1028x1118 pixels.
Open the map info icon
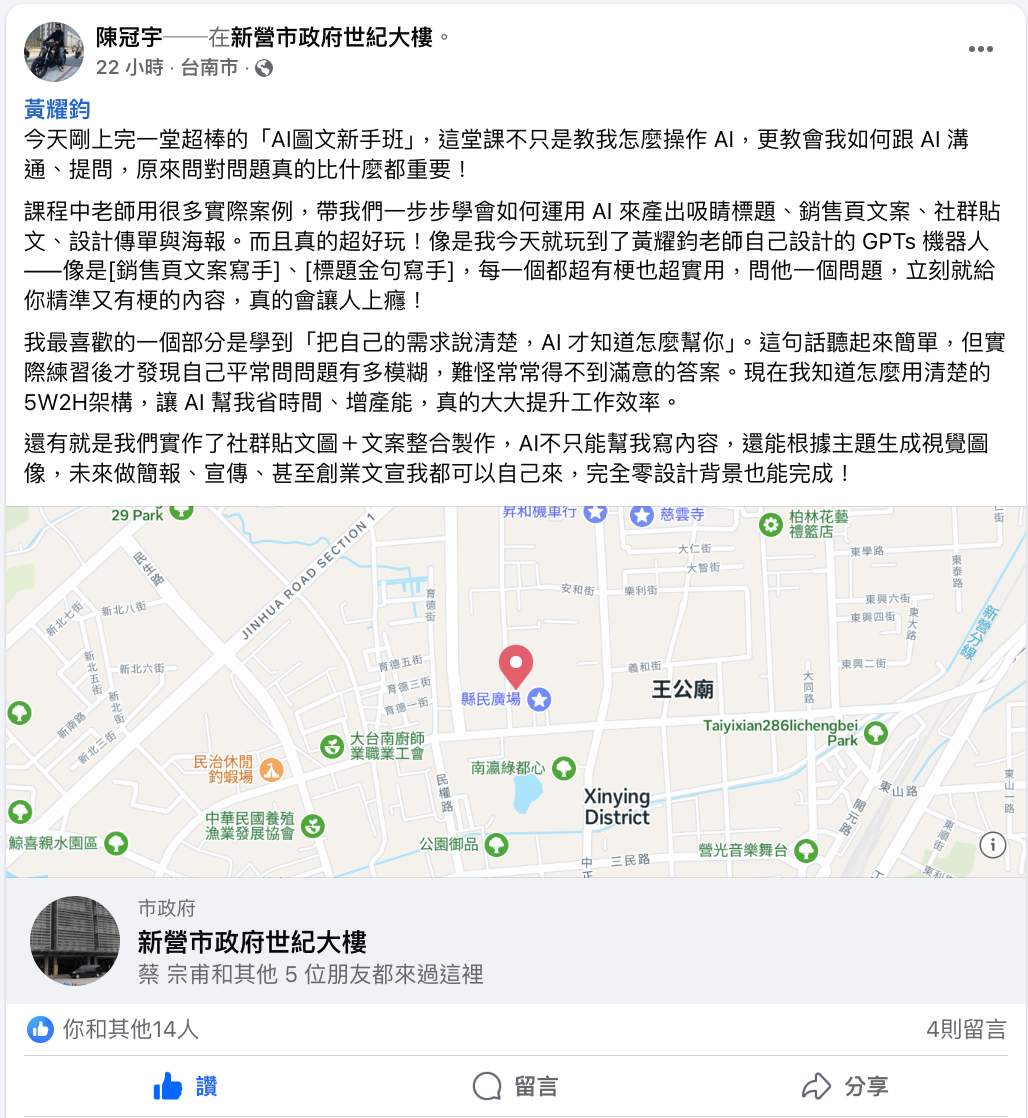point(992,844)
